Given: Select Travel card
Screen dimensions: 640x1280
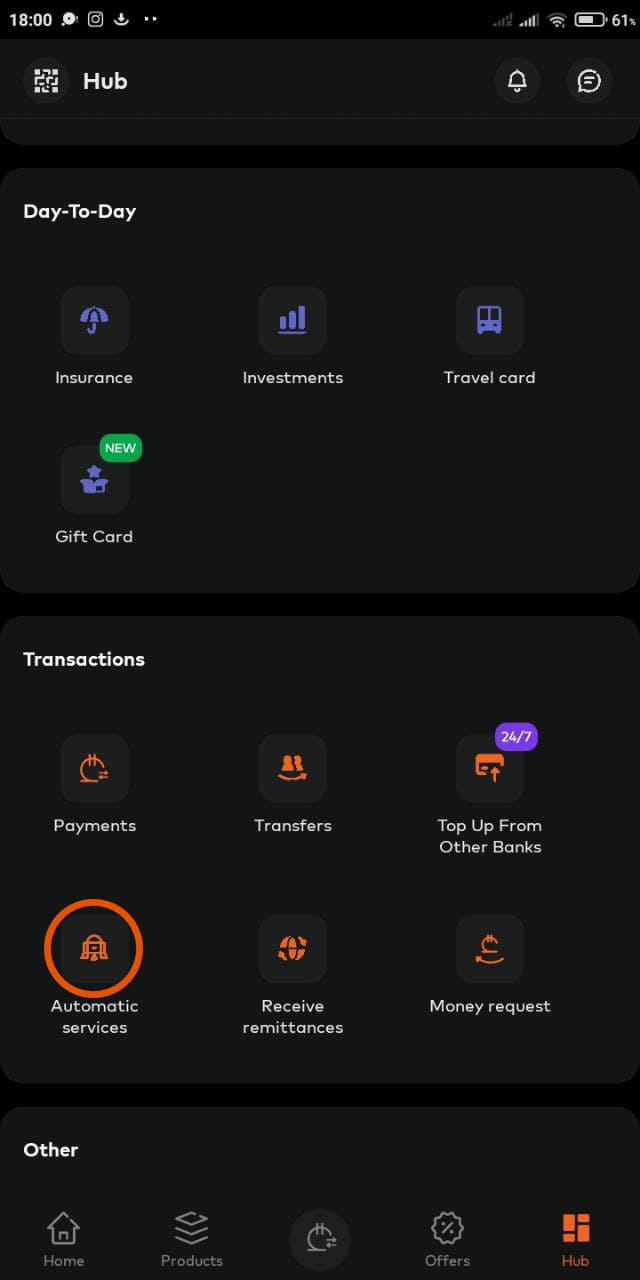Looking at the screenshot, I should click(x=489, y=322).
